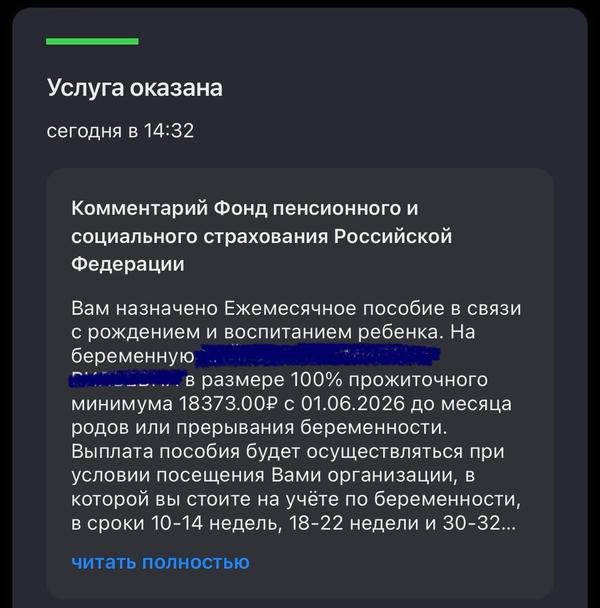Open the 'читать полностью' link
The image size is (600, 608).
(x=161, y=562)
